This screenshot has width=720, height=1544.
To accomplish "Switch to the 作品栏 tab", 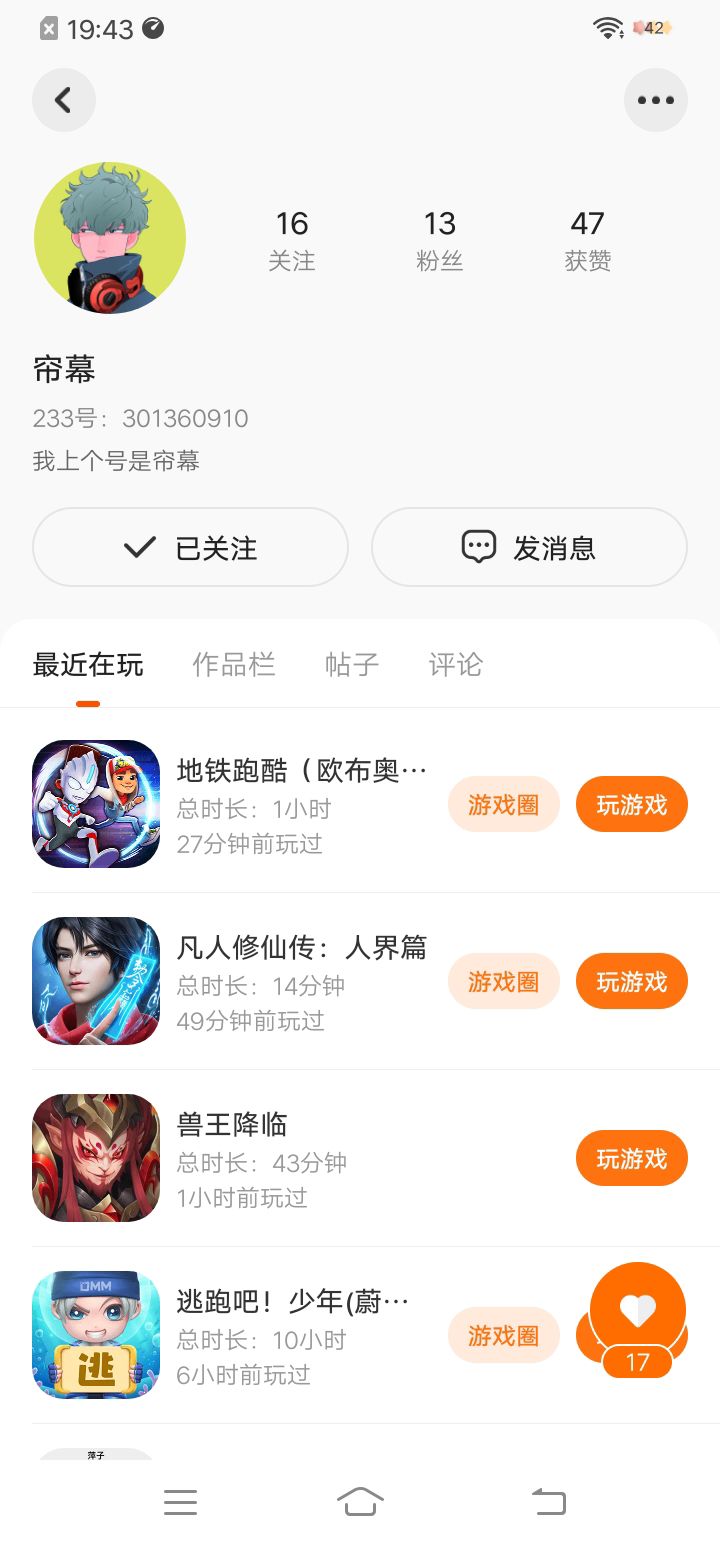I will click(x=234, y=665).
